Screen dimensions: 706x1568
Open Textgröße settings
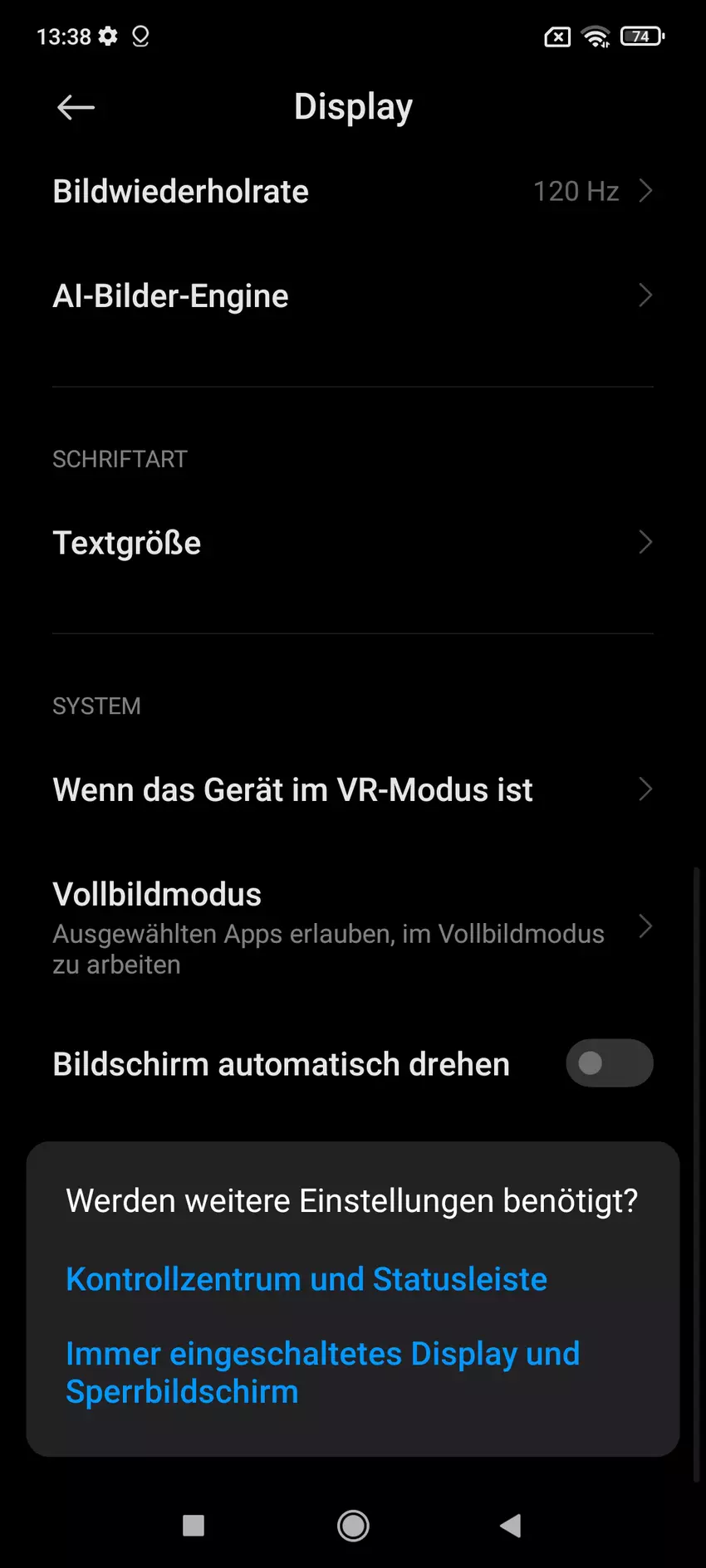352,543
